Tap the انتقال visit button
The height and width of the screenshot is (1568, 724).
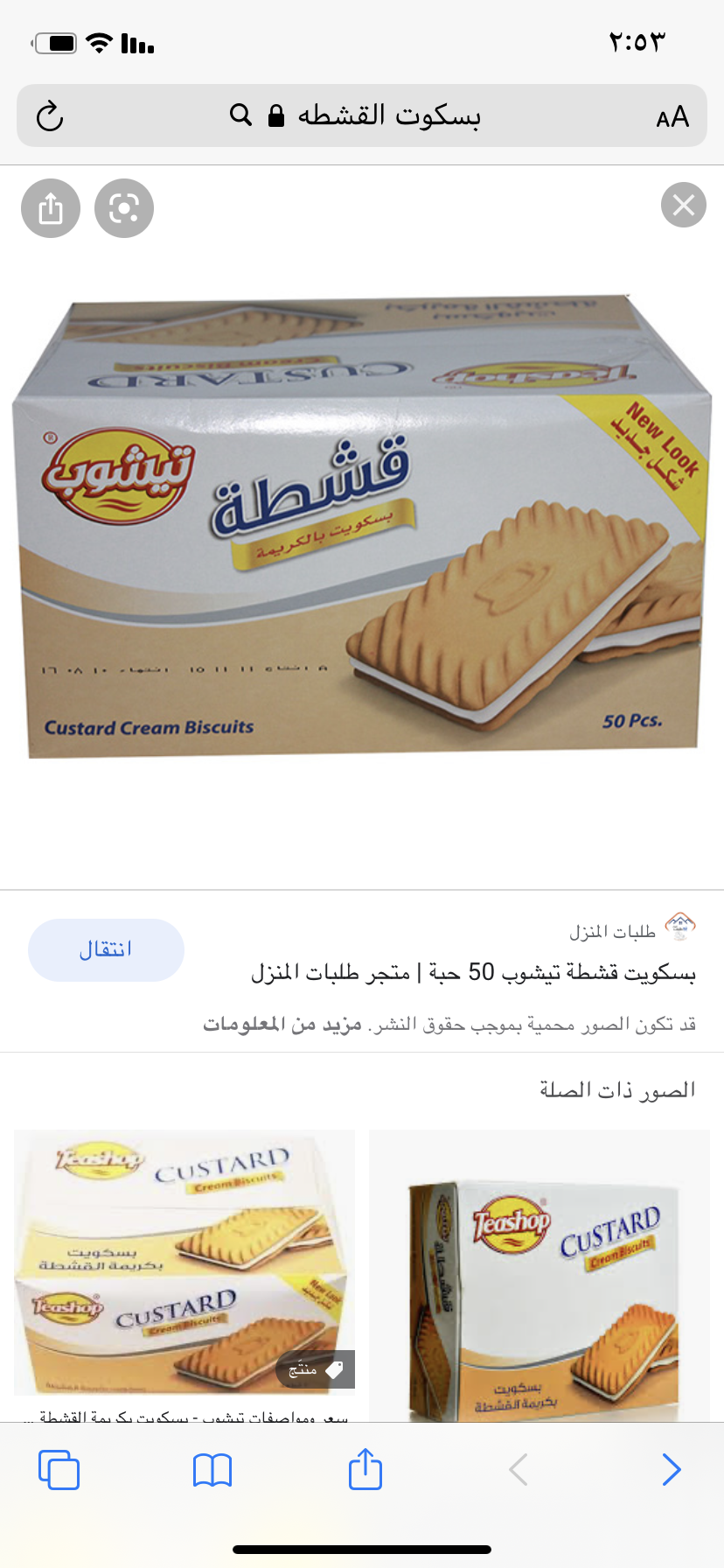(x=106, y=949)
